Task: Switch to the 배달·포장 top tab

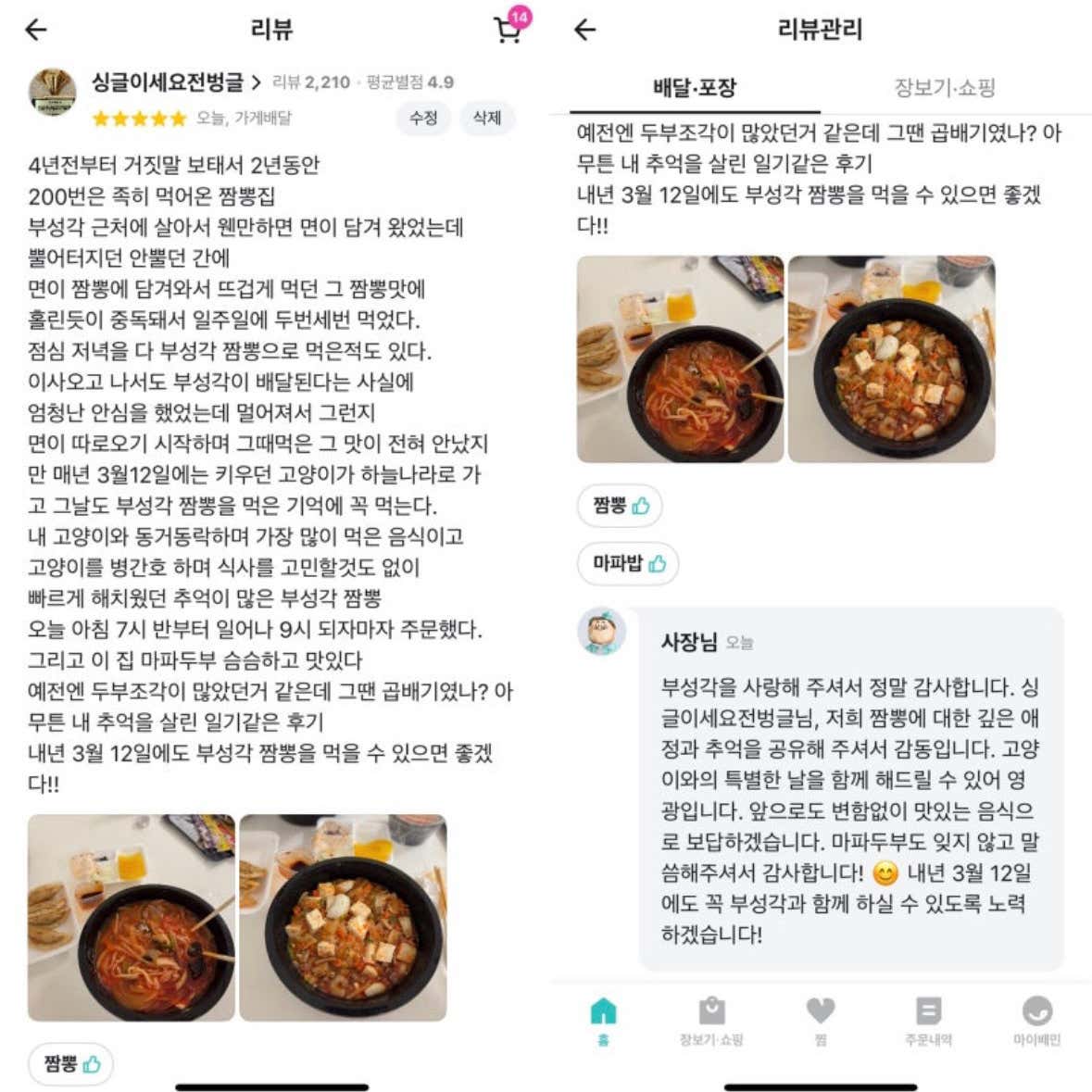Action: (x=694, y=88)
